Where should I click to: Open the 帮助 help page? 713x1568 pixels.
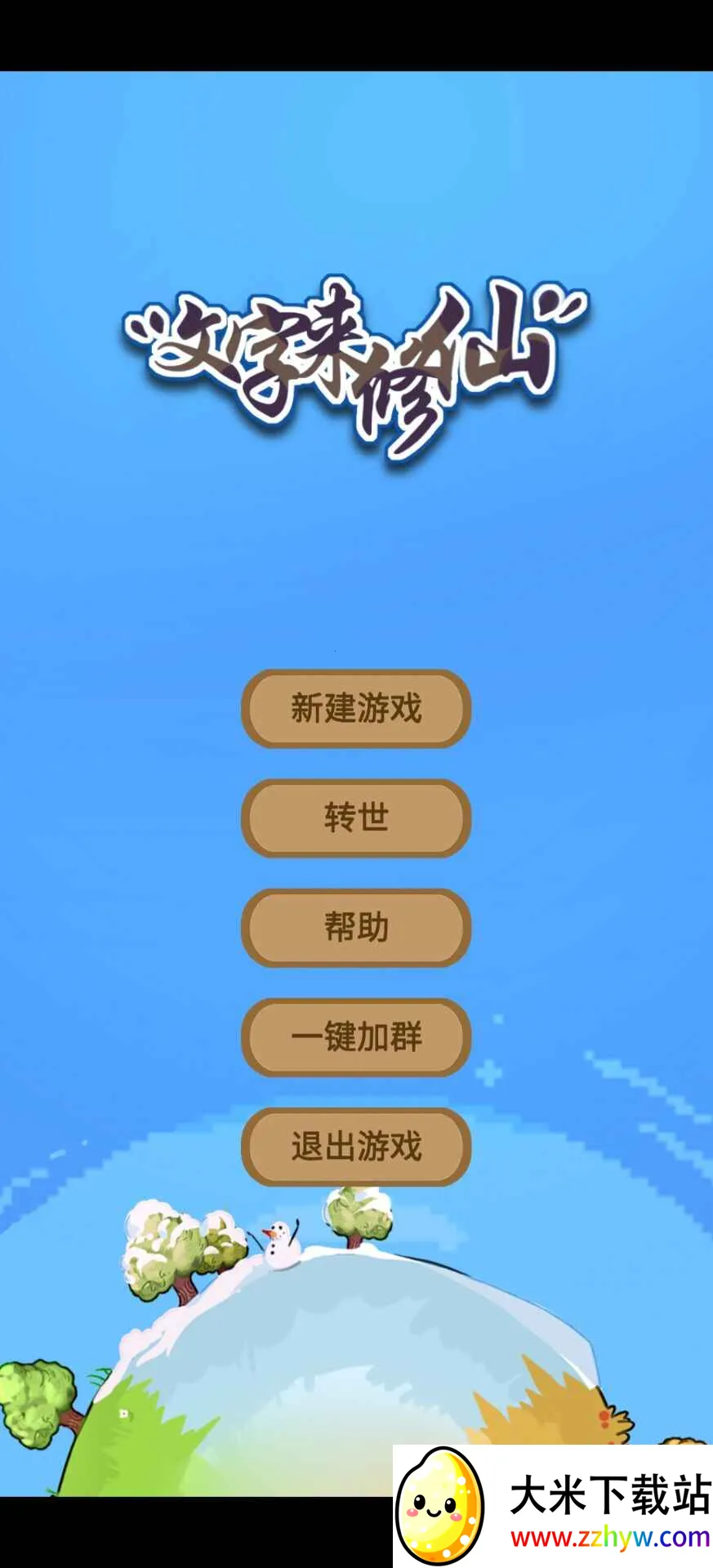tap(356, 927)
